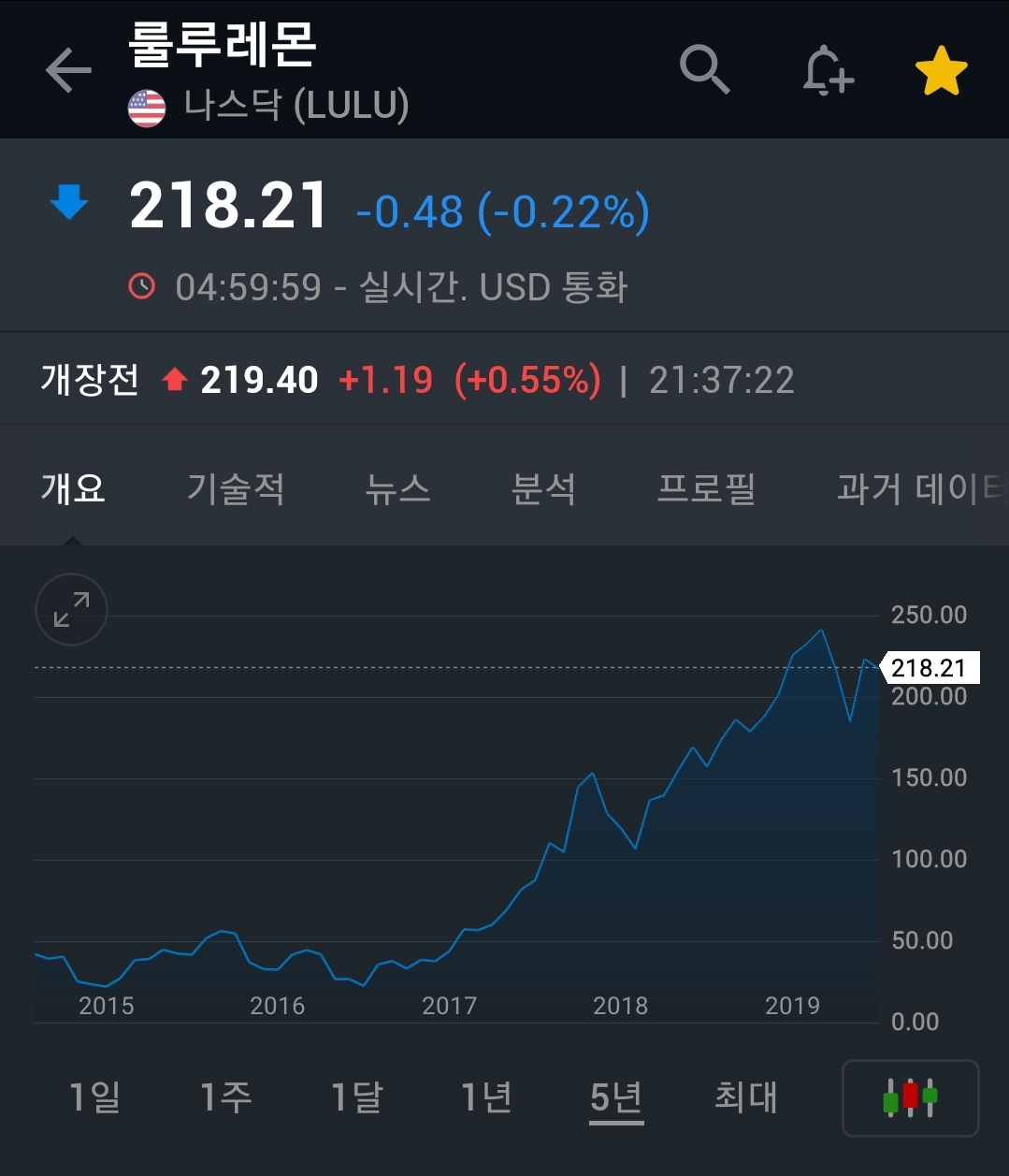Viewport: 1009px width, 1176px height.
Task: Switch to candlestick chart view
Action: [x=910, y=1097]
